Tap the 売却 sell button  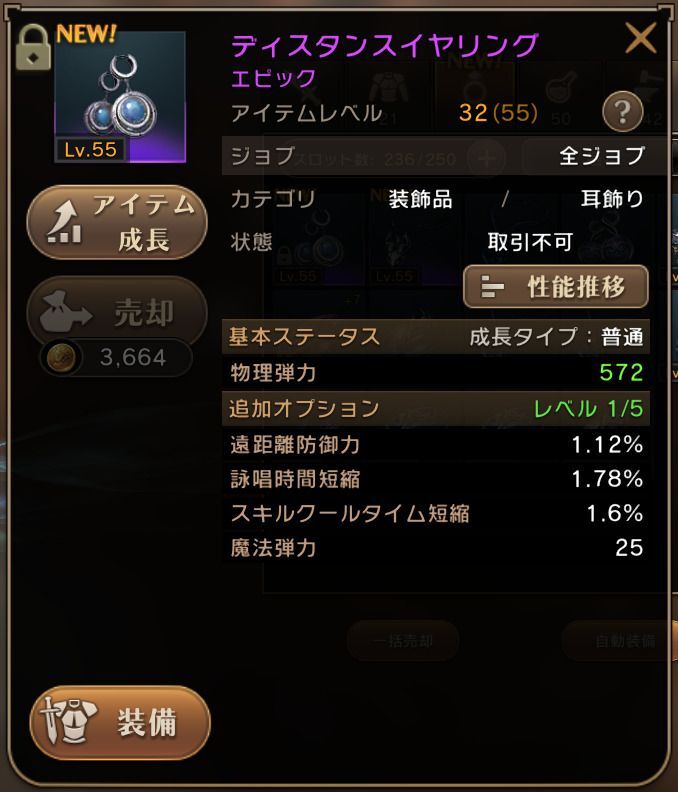(117, 314)
